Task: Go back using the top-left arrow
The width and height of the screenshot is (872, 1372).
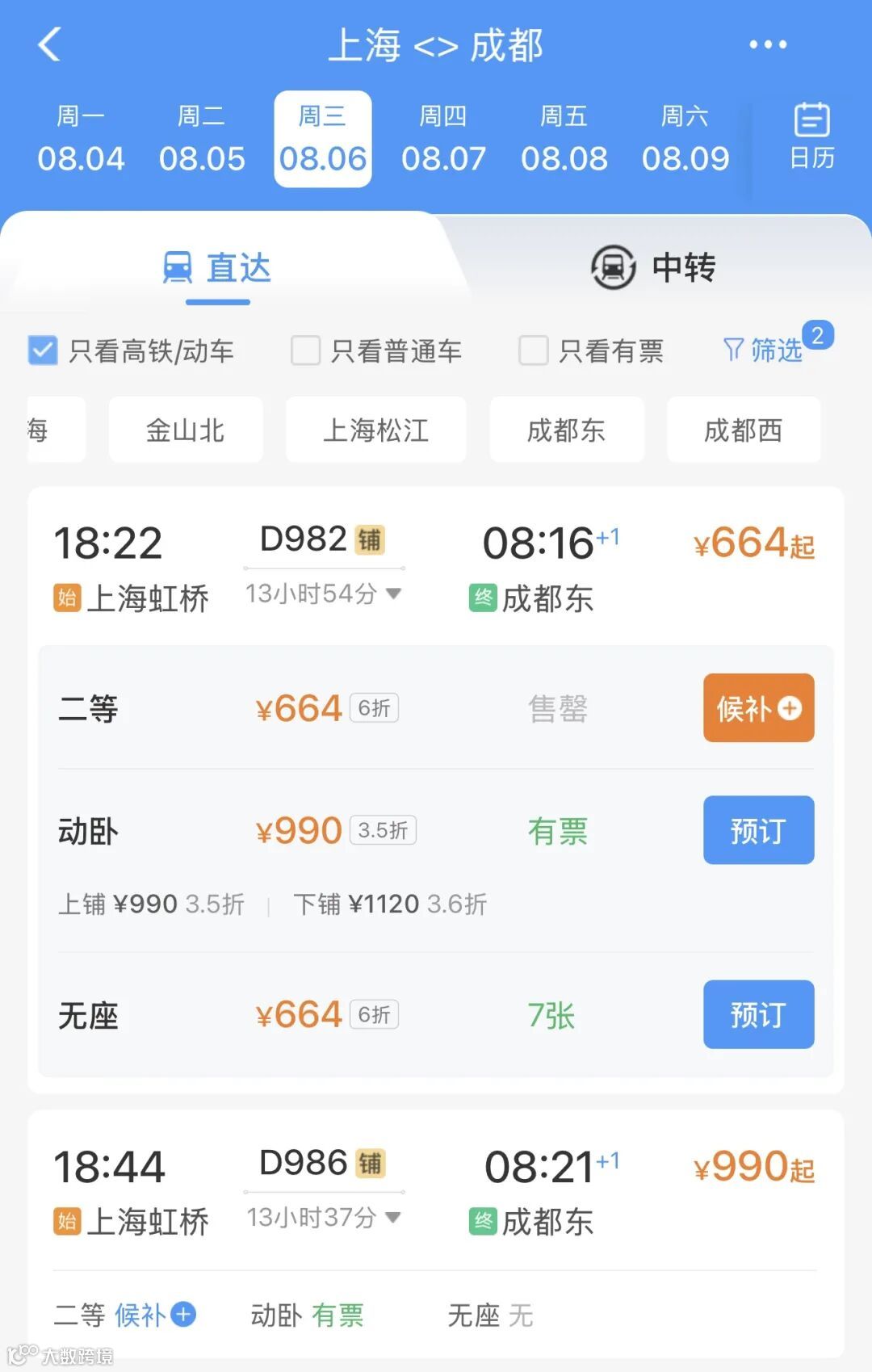Action: [x=50, y=44]
